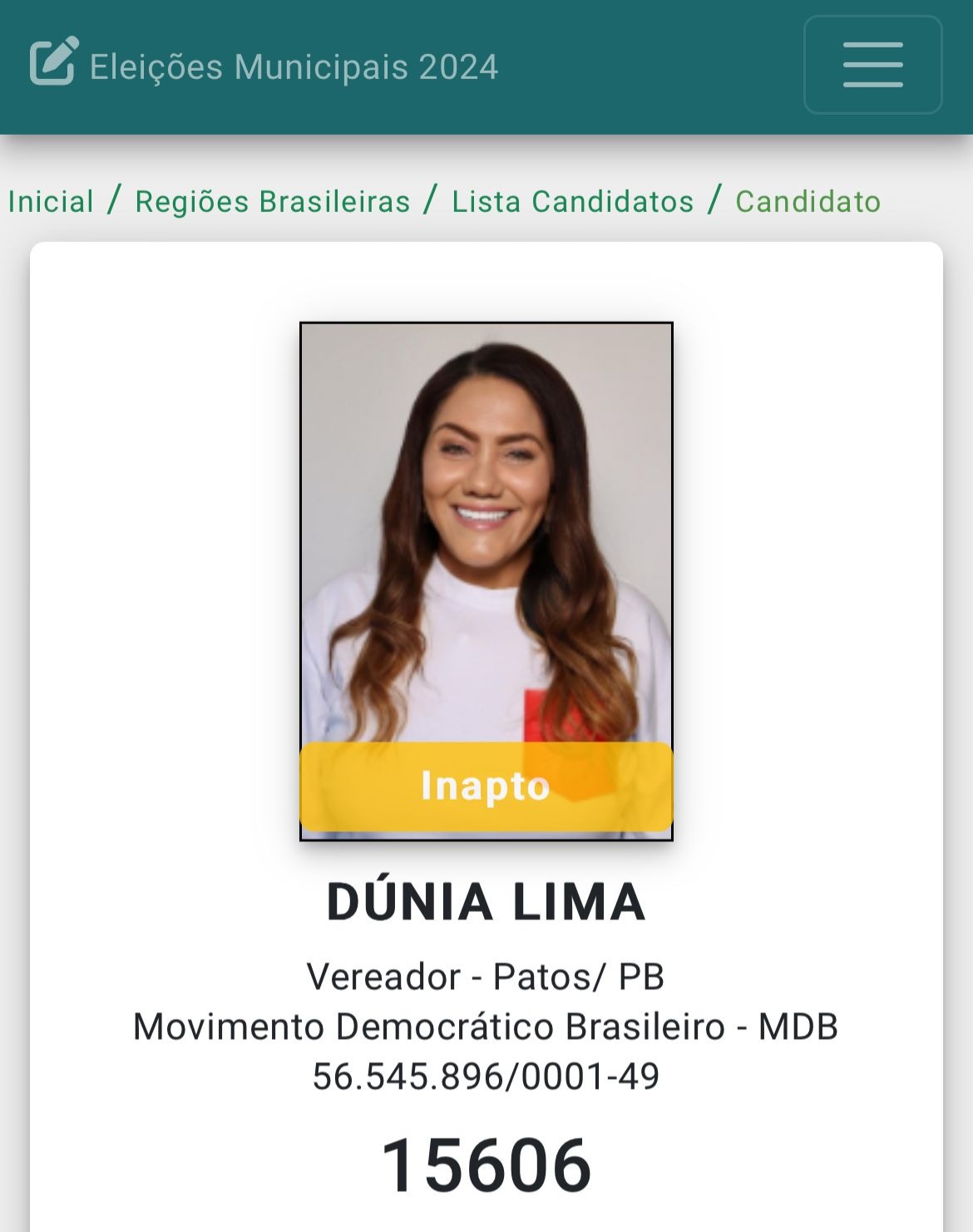This screenshot has width=973, height=1232.
Task: Tap the Eleições Municipais 2024 header link
Action: pos(264,67)
